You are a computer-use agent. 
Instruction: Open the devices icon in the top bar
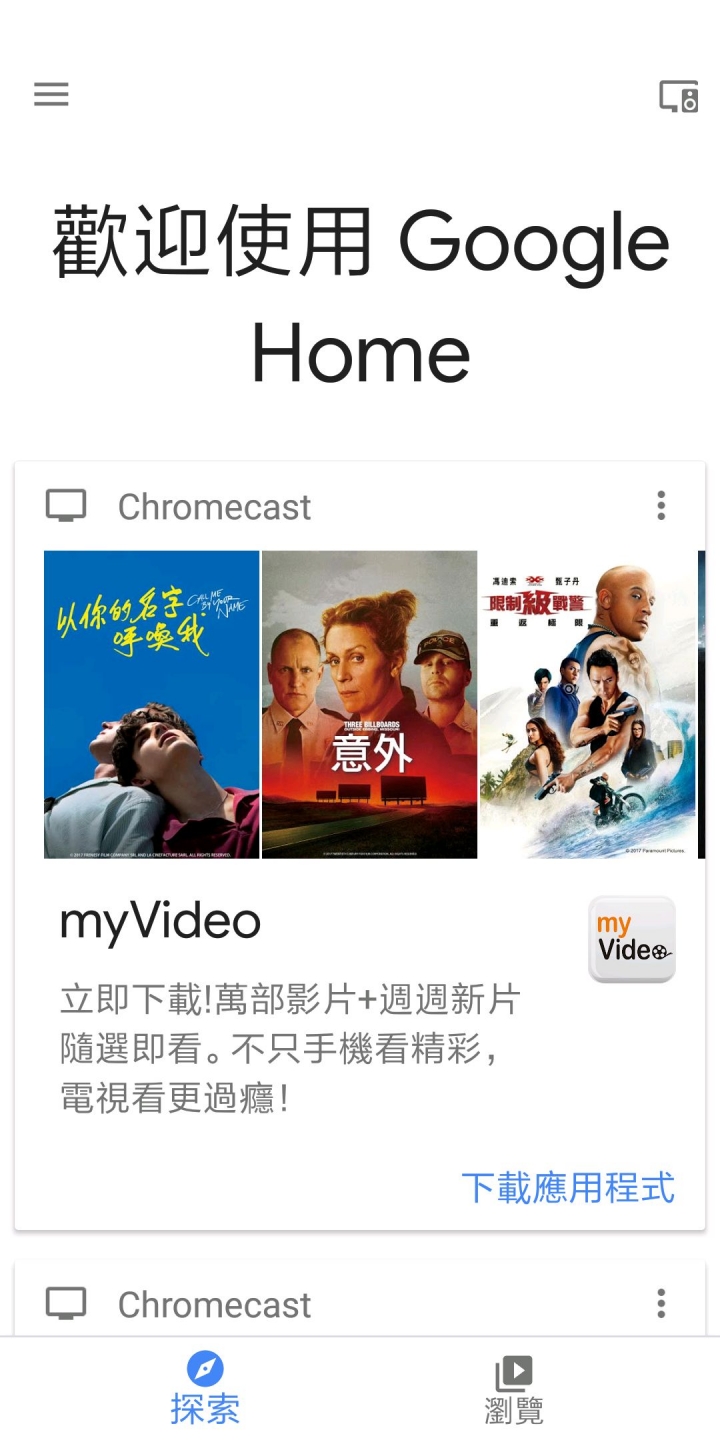678,97
